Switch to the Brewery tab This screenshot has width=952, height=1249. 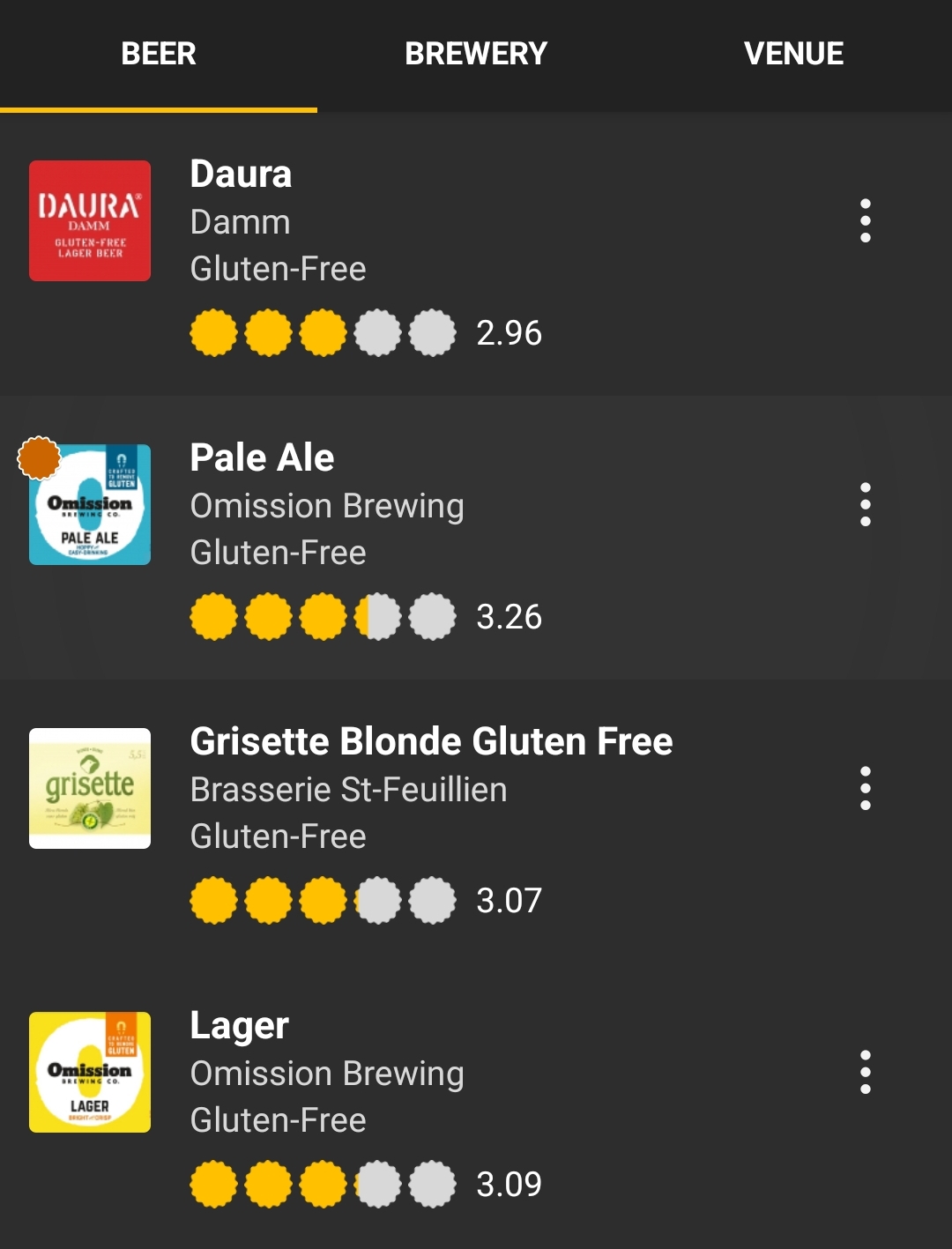(x=476, y=54)
